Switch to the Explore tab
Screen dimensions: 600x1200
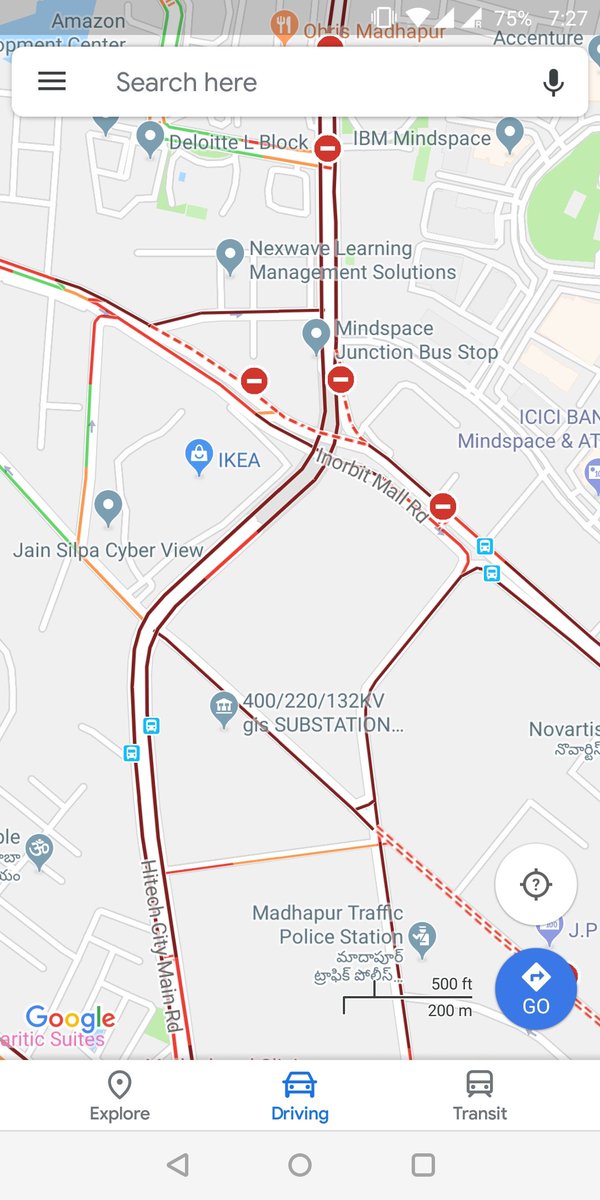pyautogui.click(x=120, y=1095)
